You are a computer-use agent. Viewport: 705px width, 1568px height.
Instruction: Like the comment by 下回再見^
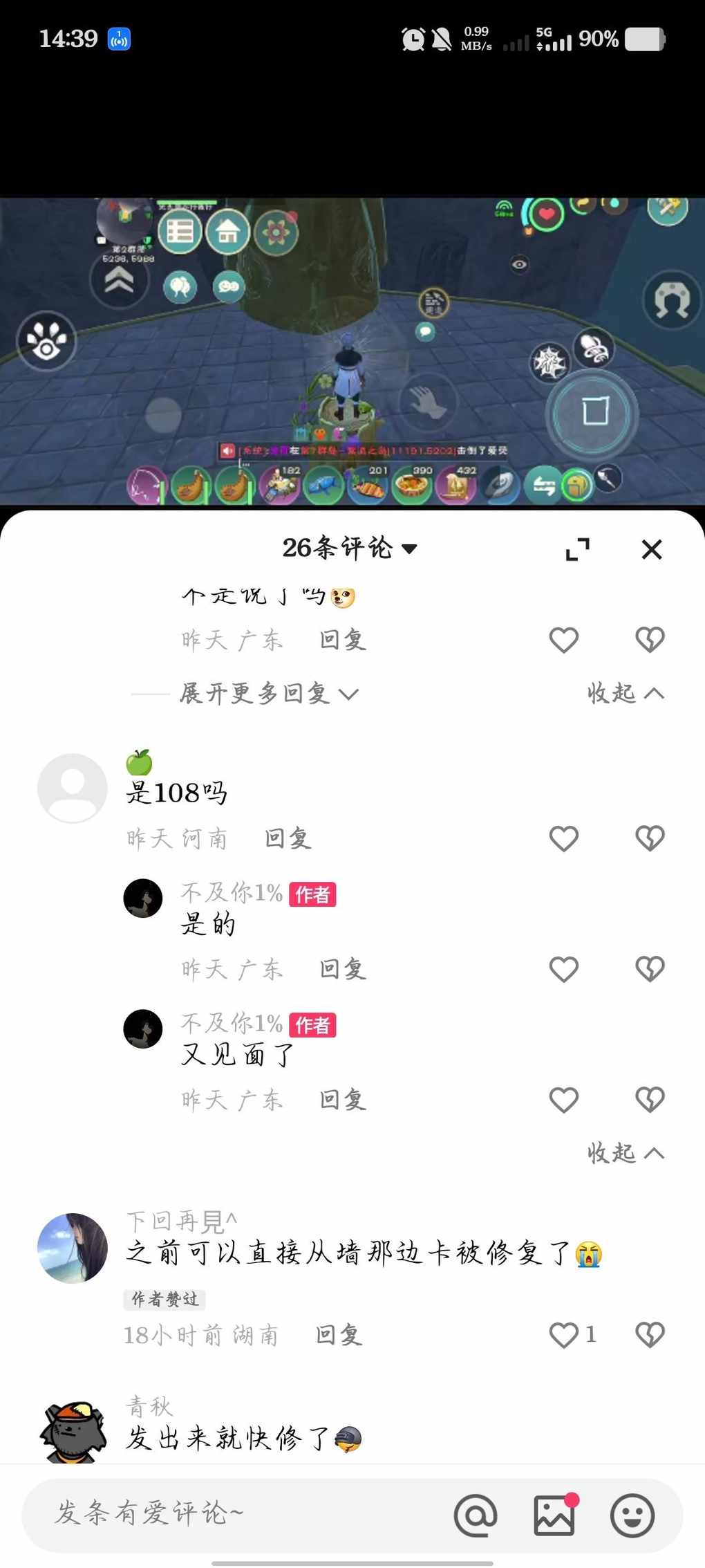563,1336
